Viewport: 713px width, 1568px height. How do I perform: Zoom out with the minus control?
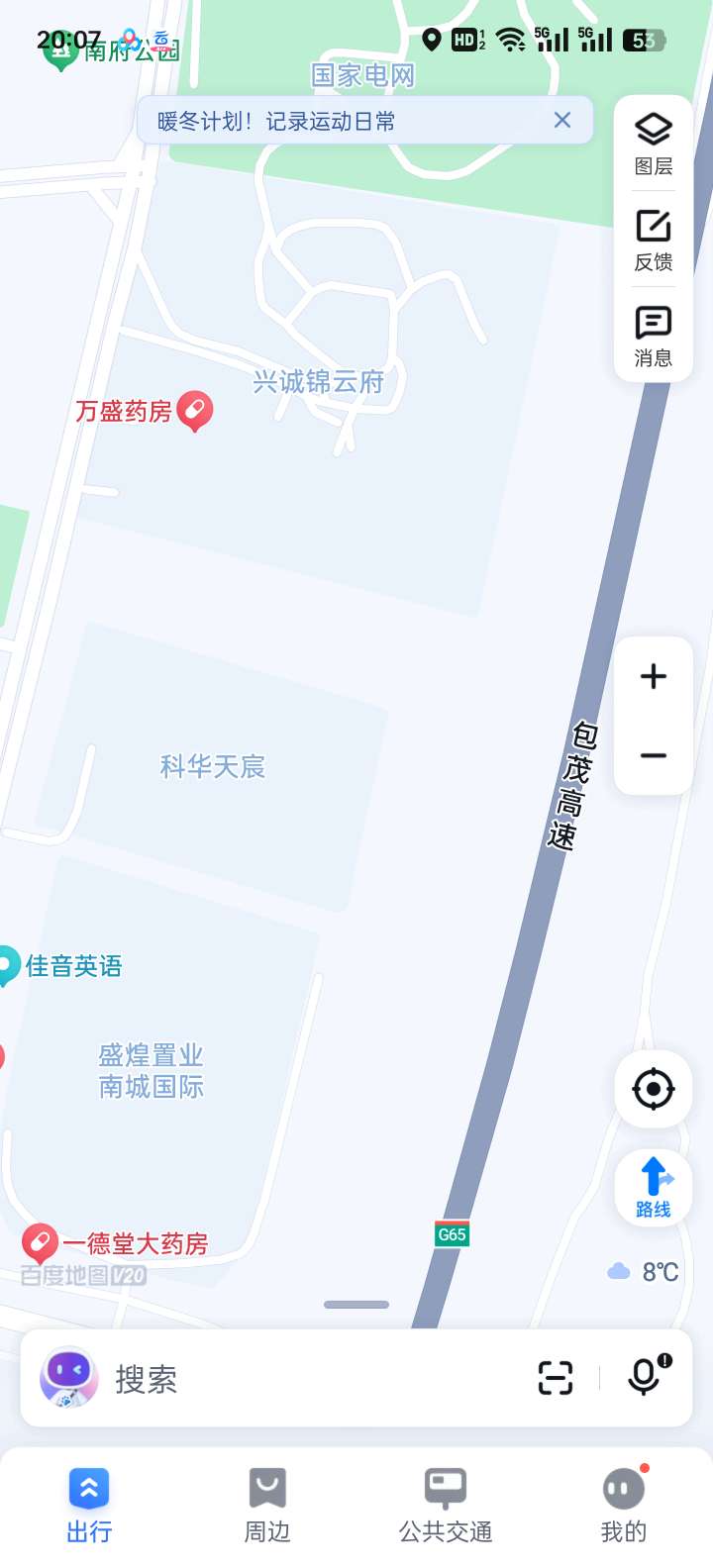click(x=653, y=755)
